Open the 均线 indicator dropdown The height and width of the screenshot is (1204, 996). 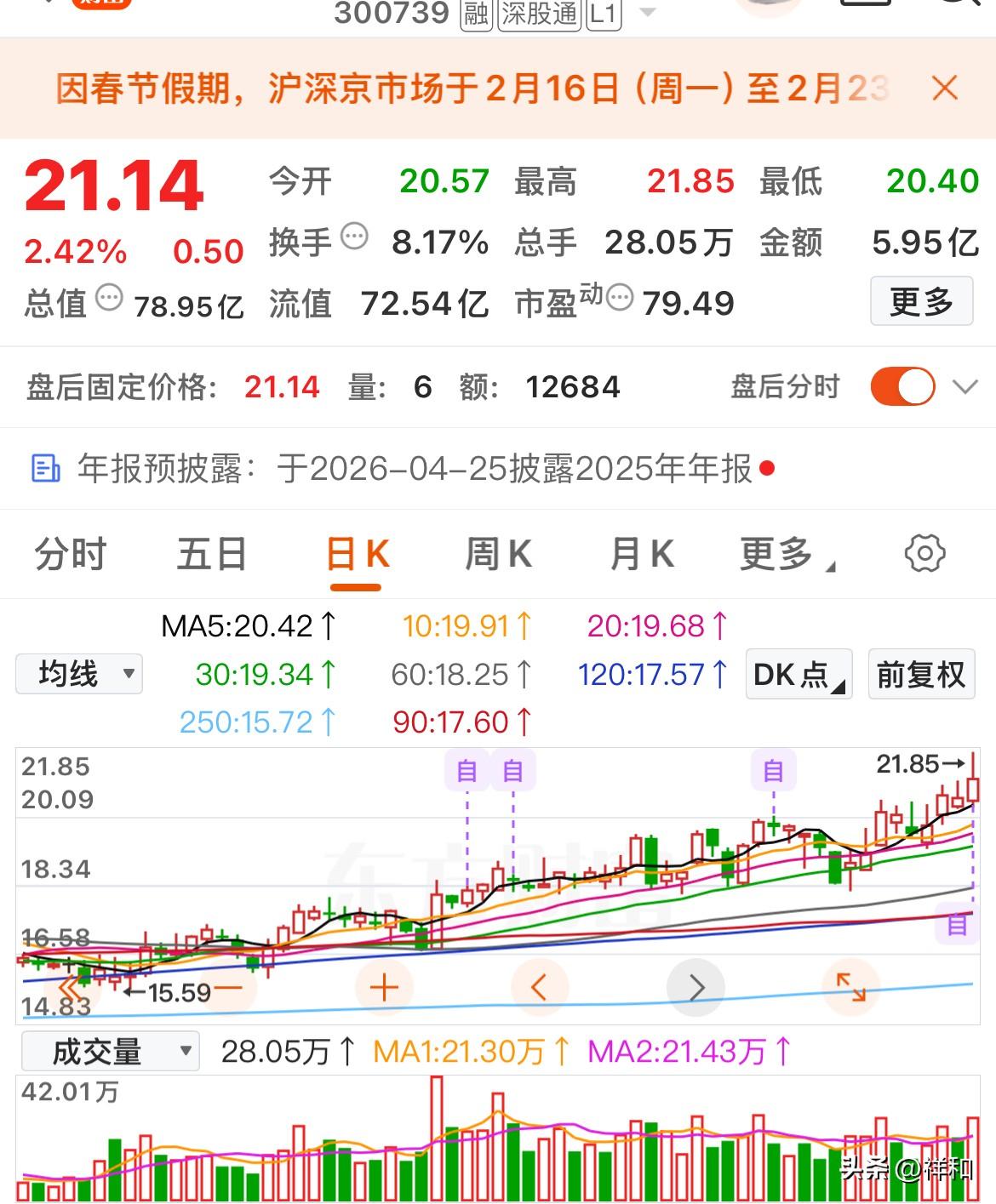(x=79, y=675)
